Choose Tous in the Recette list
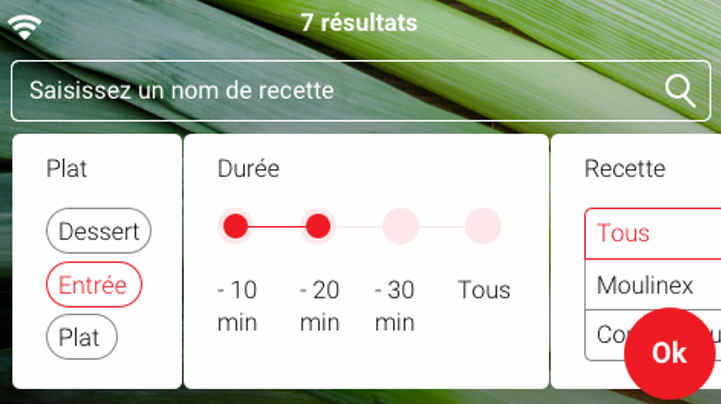The height and width of the screenshot is (404, 721). [x=650, y=234]
